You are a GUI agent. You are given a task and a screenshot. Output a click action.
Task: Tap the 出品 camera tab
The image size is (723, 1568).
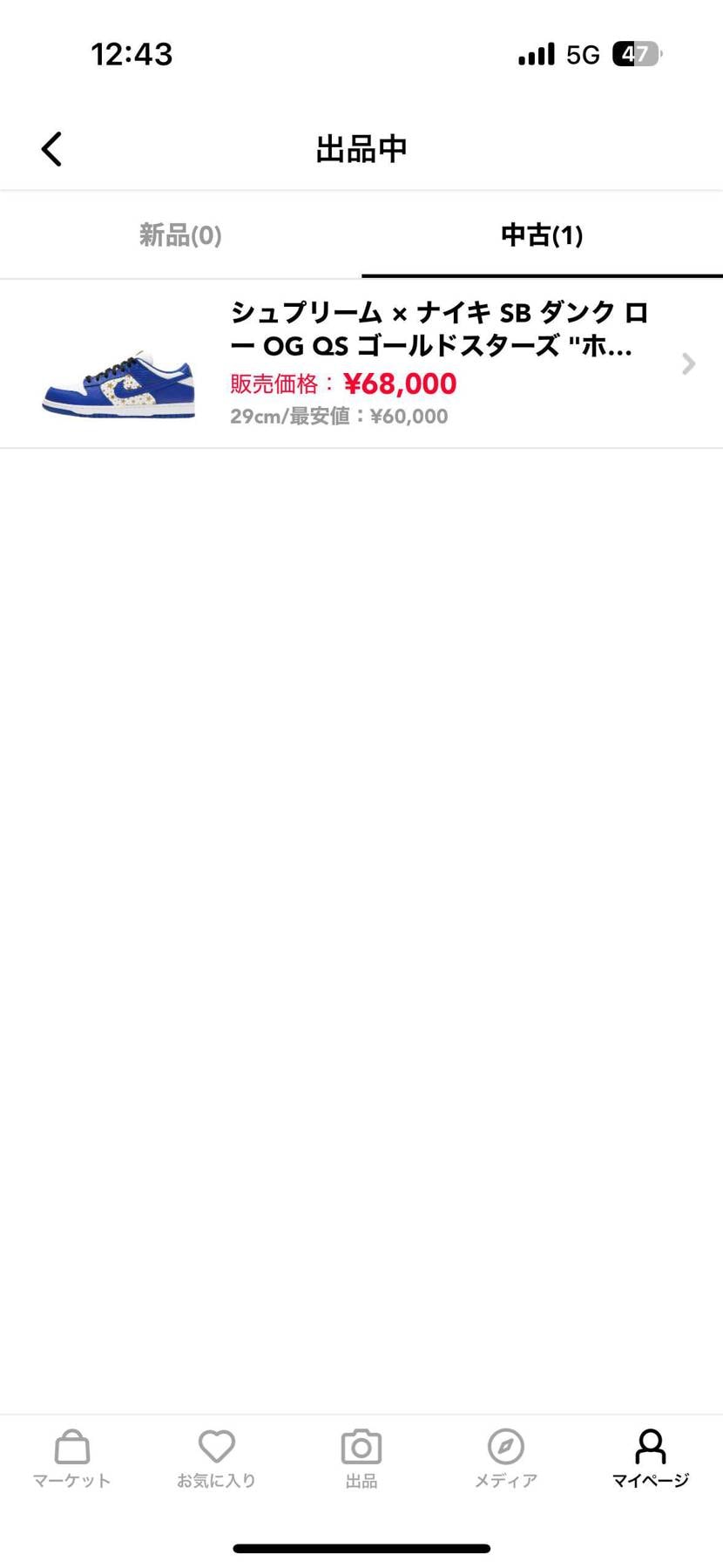361,1458
